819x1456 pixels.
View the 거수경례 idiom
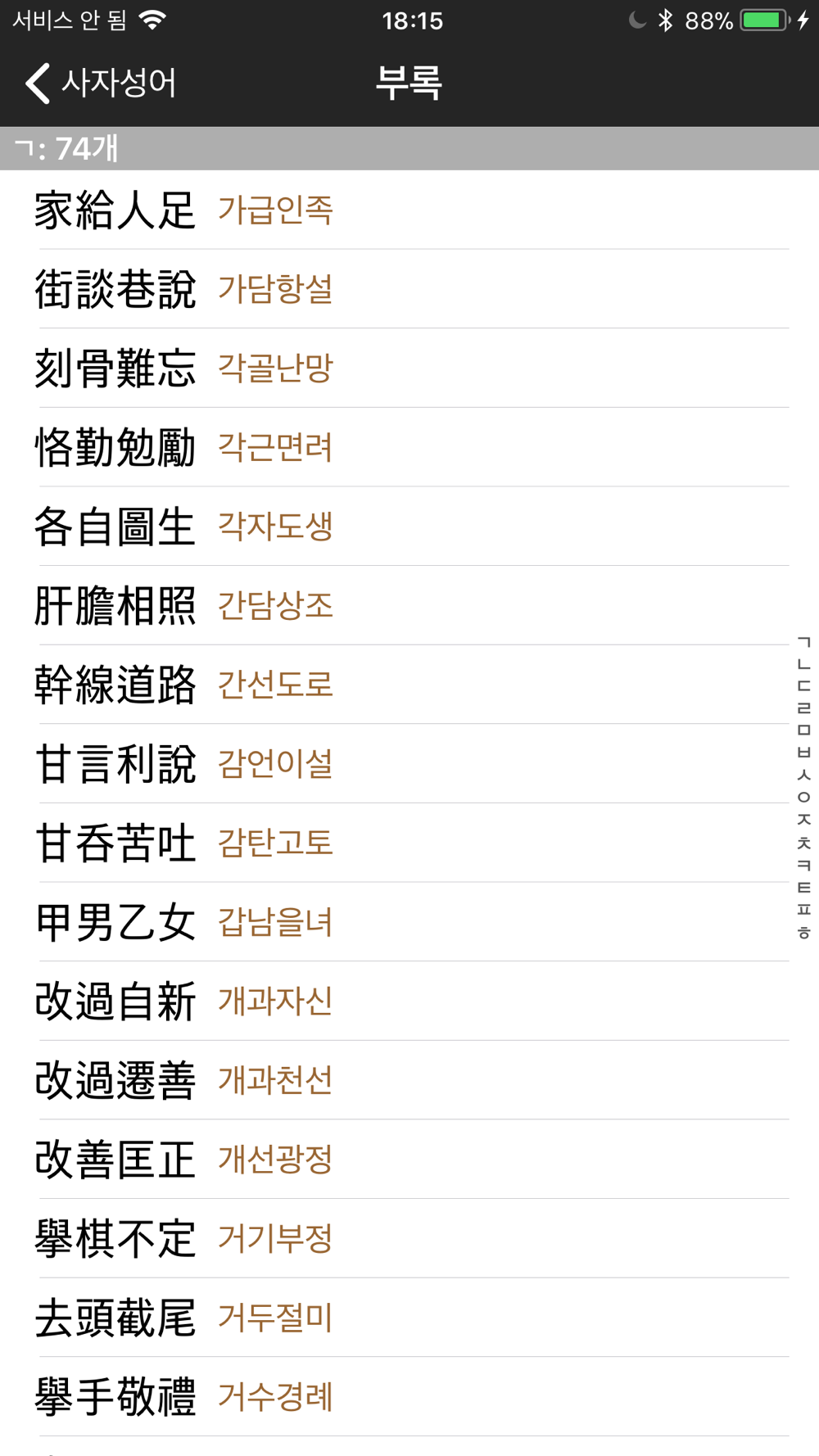tap(409, 1396)
